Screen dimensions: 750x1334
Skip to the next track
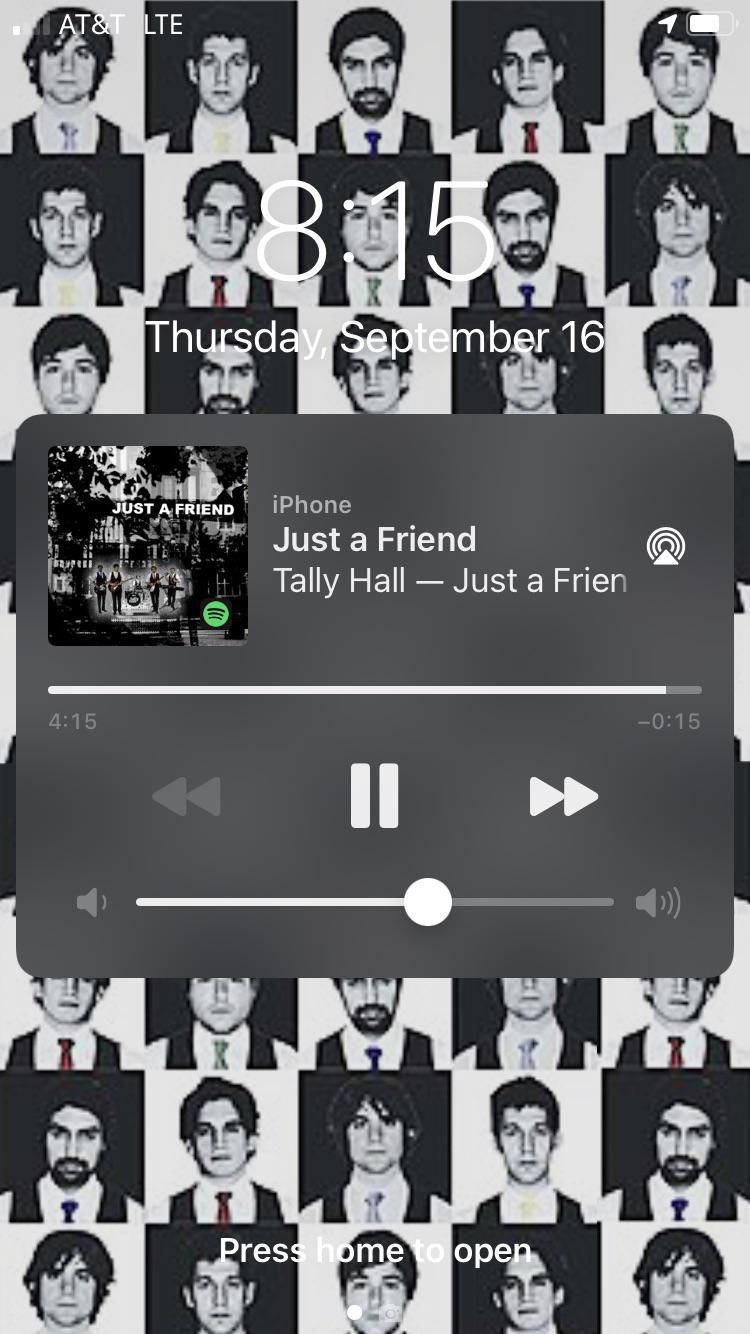pyautogui.click(x=563, y=796)
